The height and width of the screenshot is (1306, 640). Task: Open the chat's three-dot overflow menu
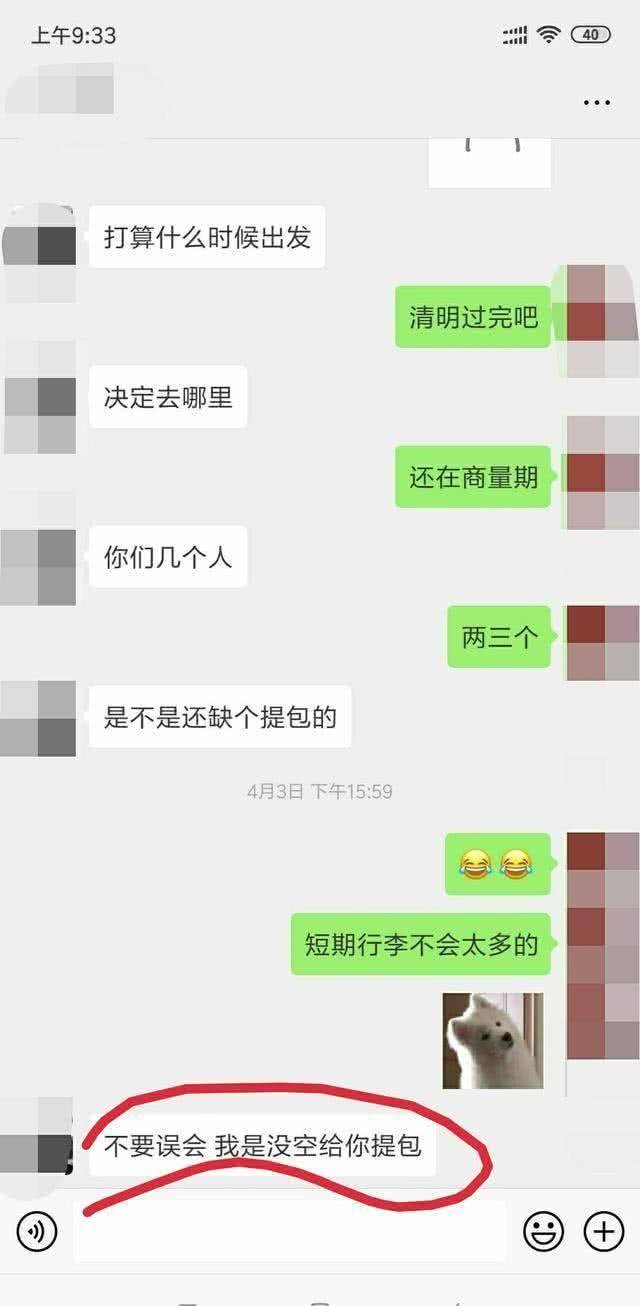[596, 103]
